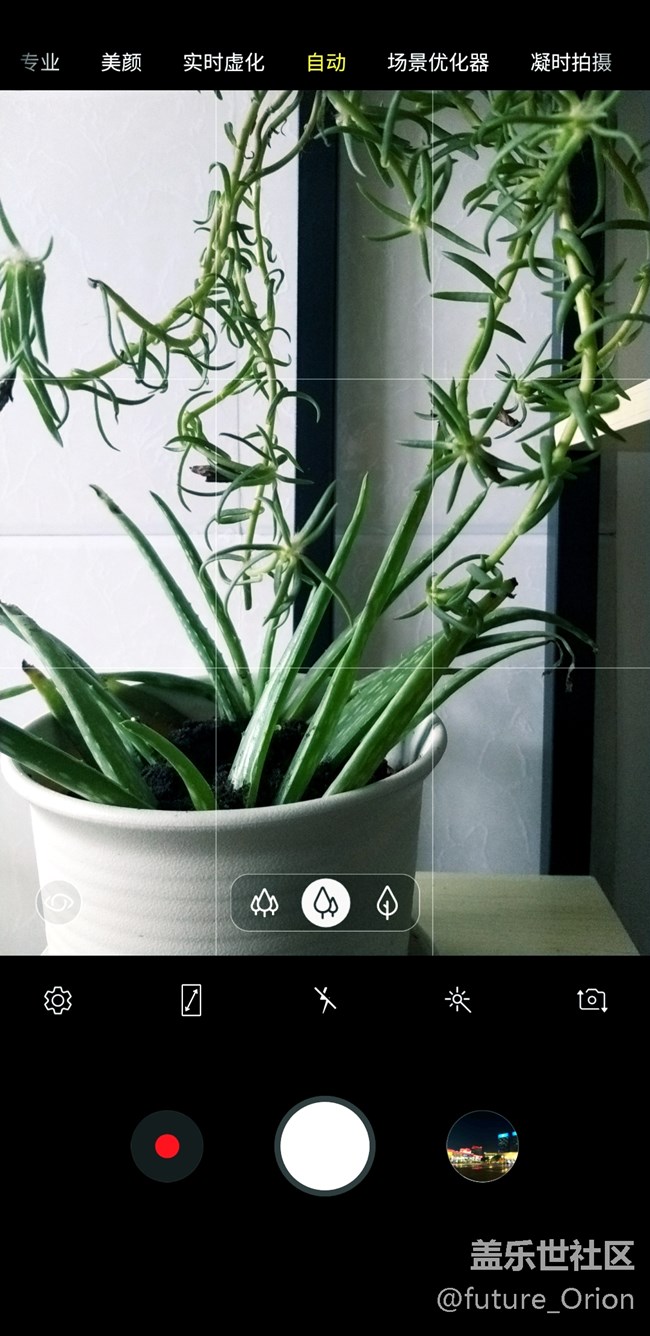Open 场景优化器 scene optimizer mode

click(438, 63)
